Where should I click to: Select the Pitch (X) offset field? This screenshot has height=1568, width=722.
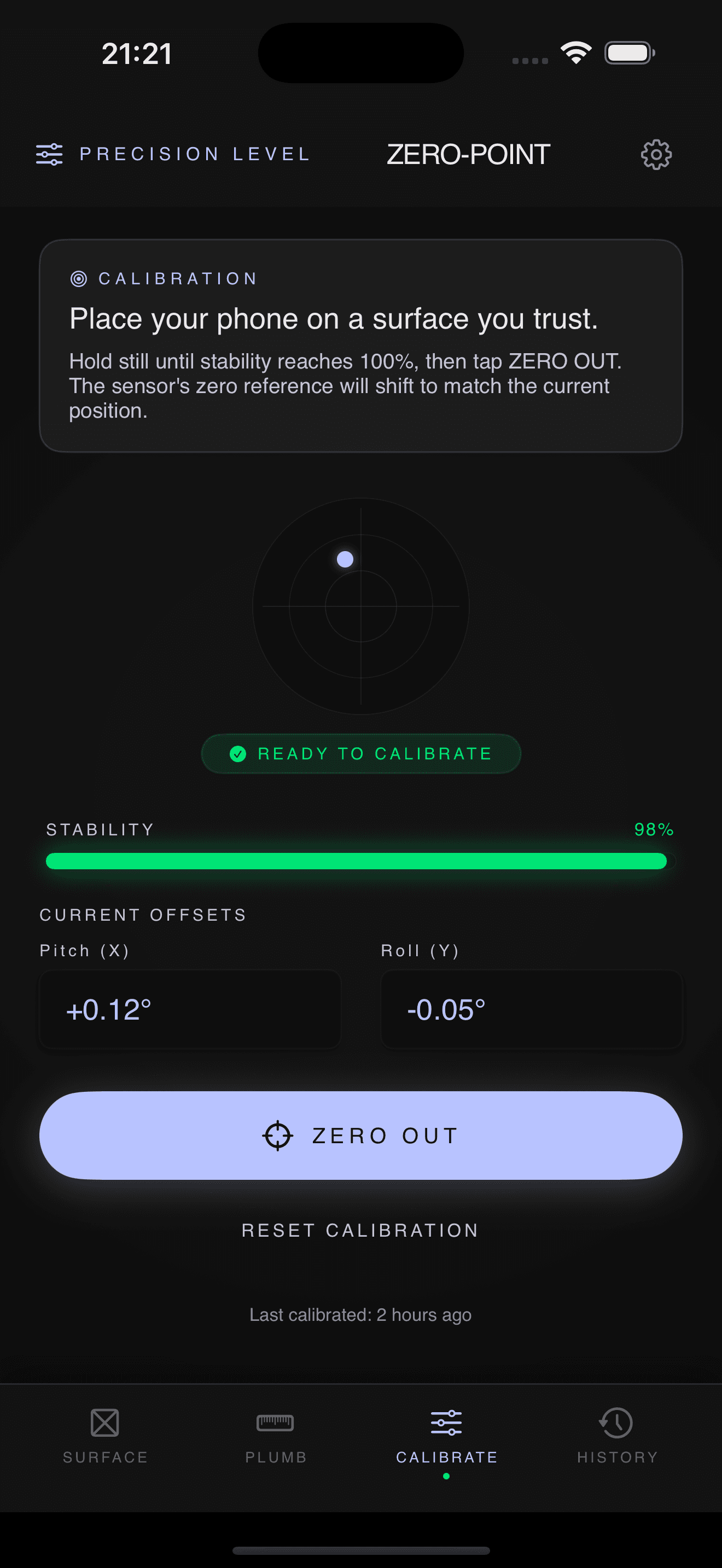click(189, 1009)
